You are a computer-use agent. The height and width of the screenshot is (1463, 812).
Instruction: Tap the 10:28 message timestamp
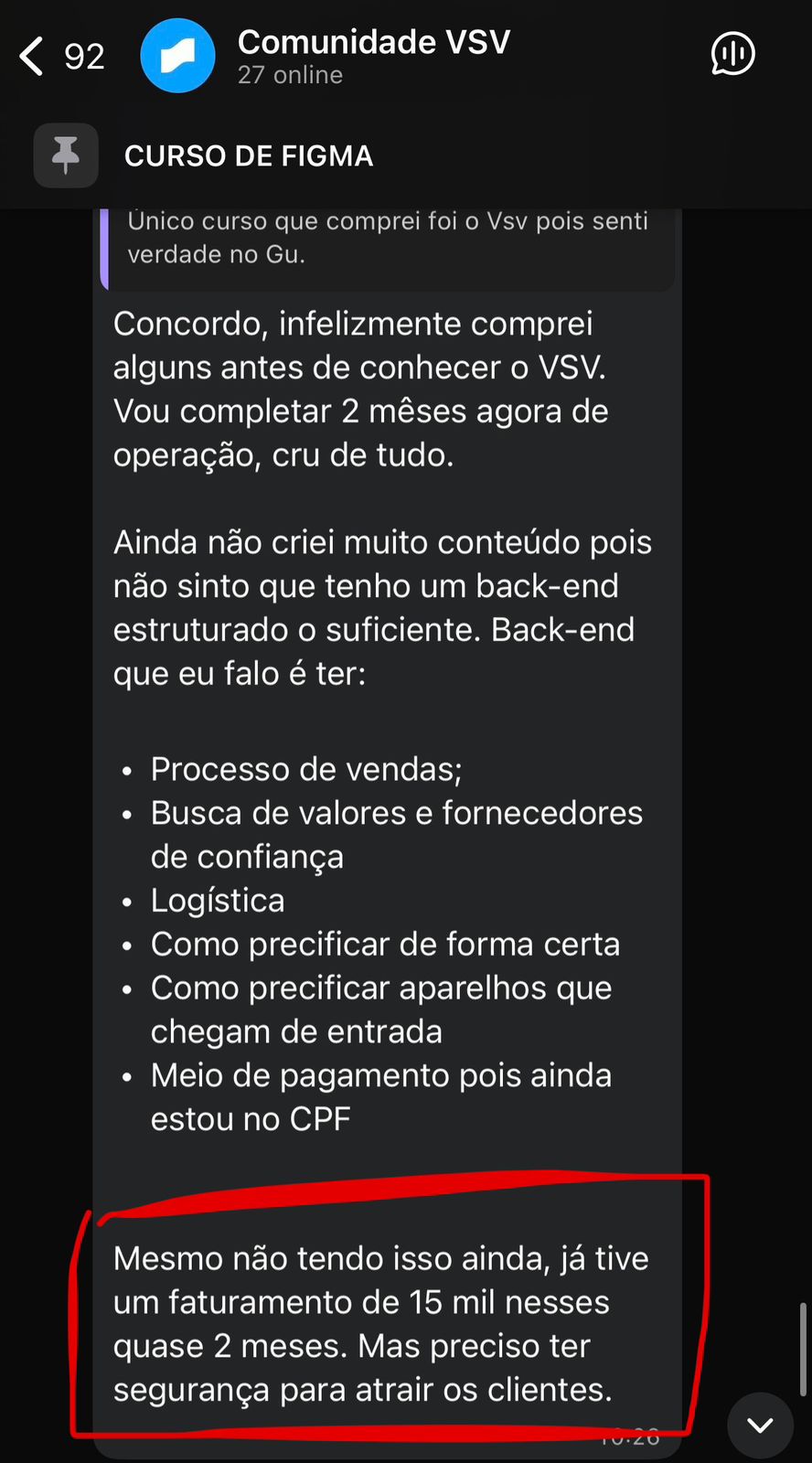click(631, 1436)
